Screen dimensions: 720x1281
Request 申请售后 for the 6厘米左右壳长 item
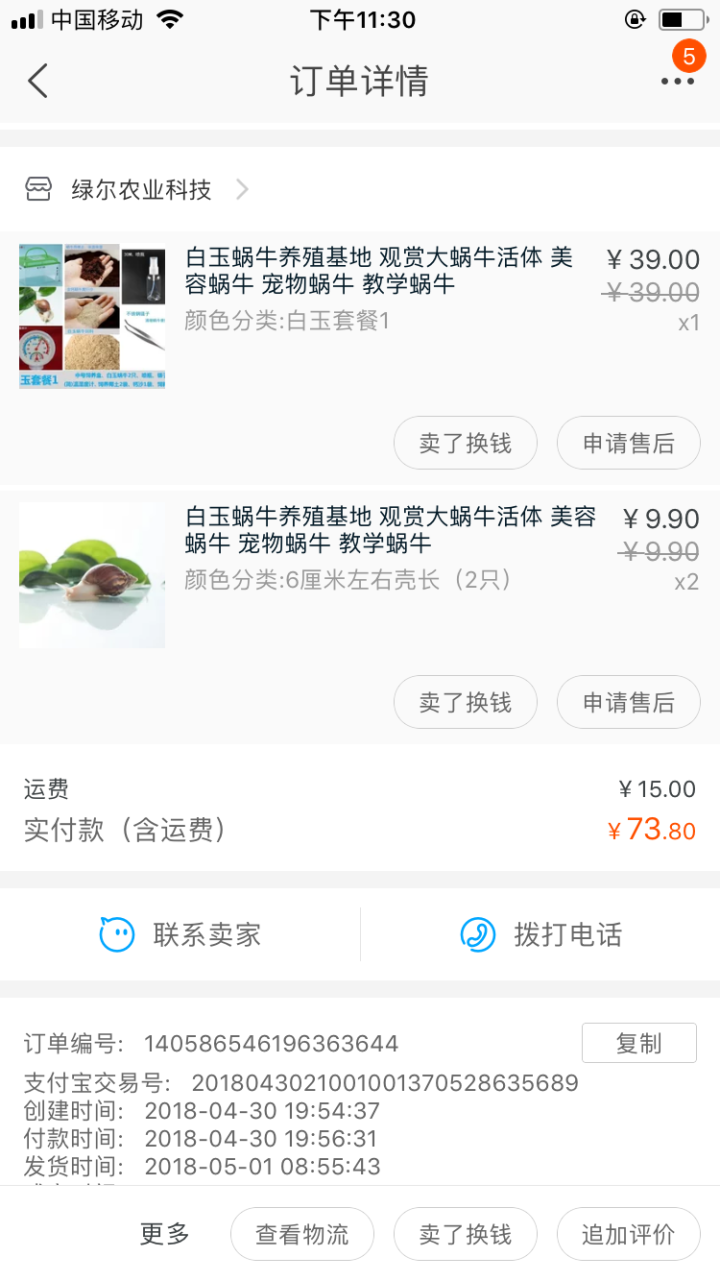[628, 702]
